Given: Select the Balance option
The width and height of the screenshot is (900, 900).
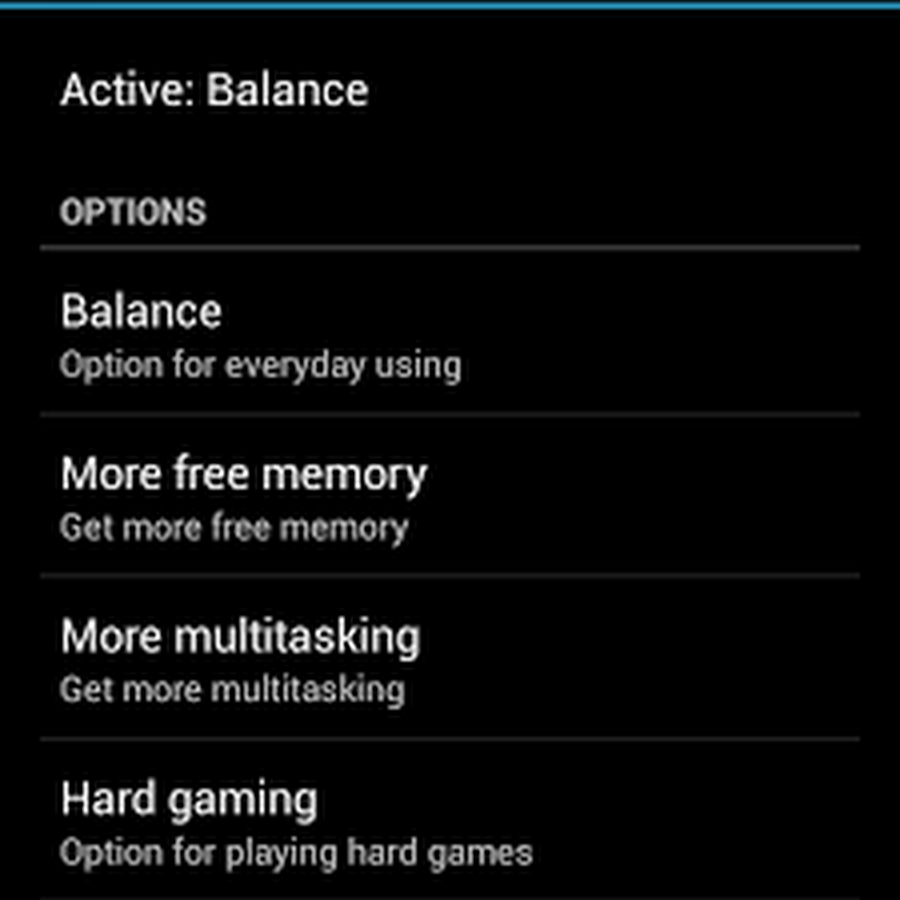Looking at the screenshot, I should (260, 335).
